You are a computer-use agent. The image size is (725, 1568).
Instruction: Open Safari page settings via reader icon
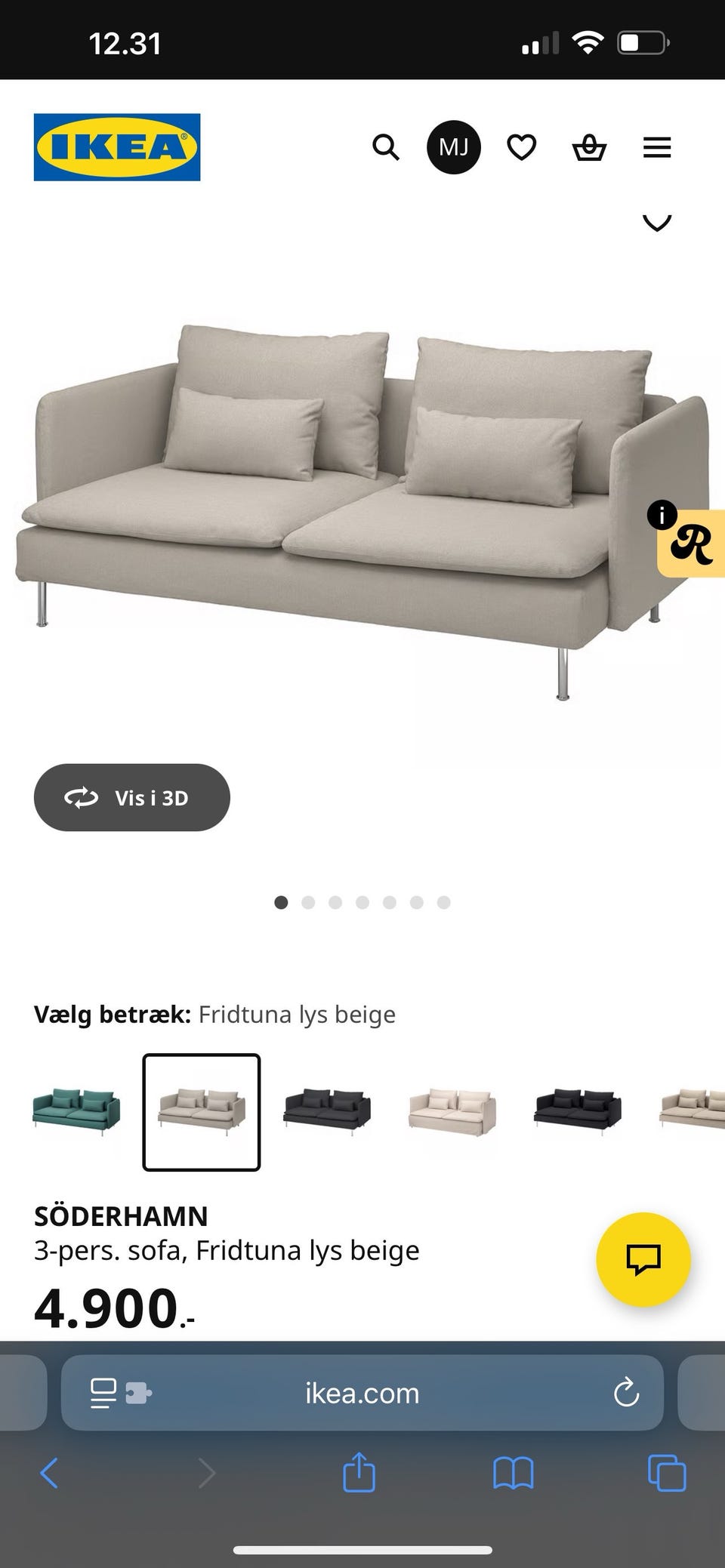tap(101, 1393)
